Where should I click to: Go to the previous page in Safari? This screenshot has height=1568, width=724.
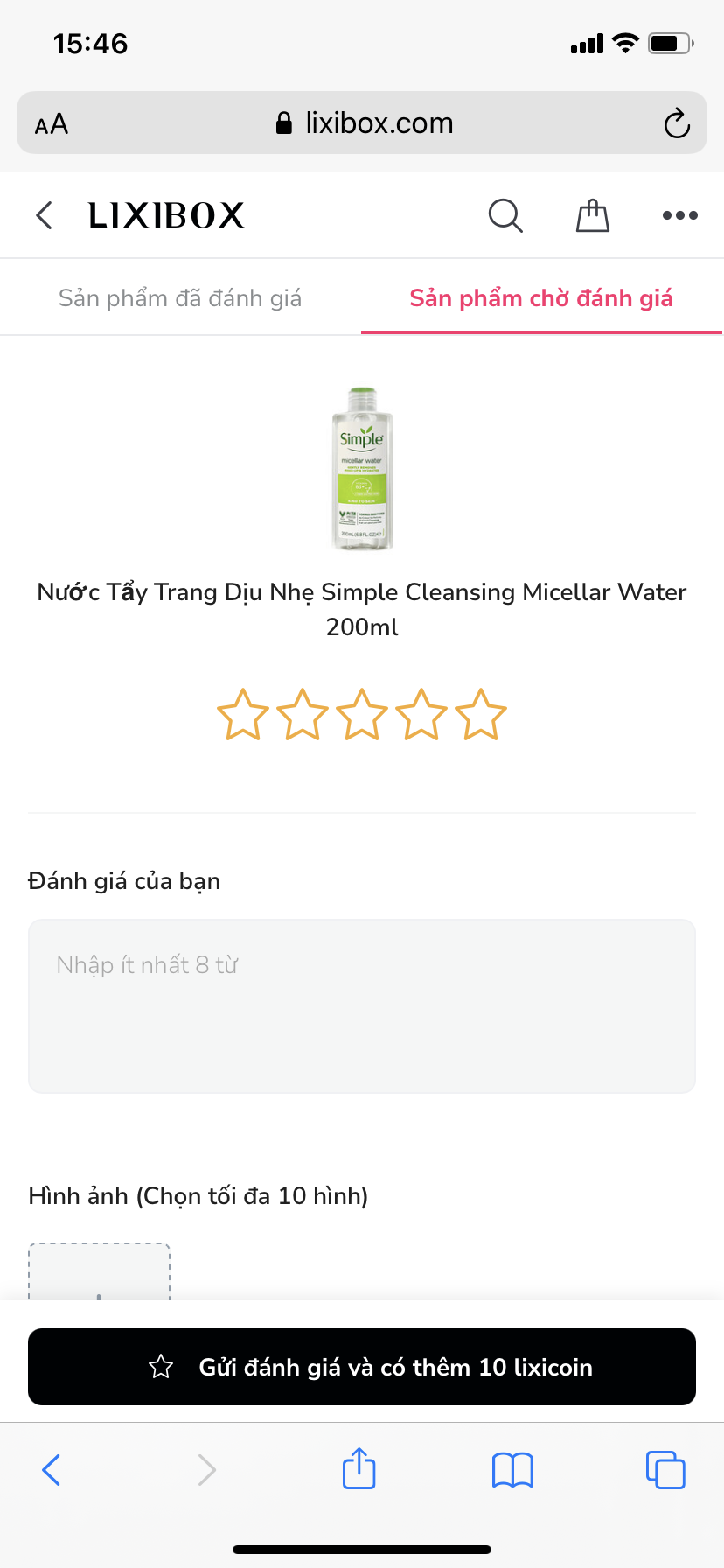52,1469
